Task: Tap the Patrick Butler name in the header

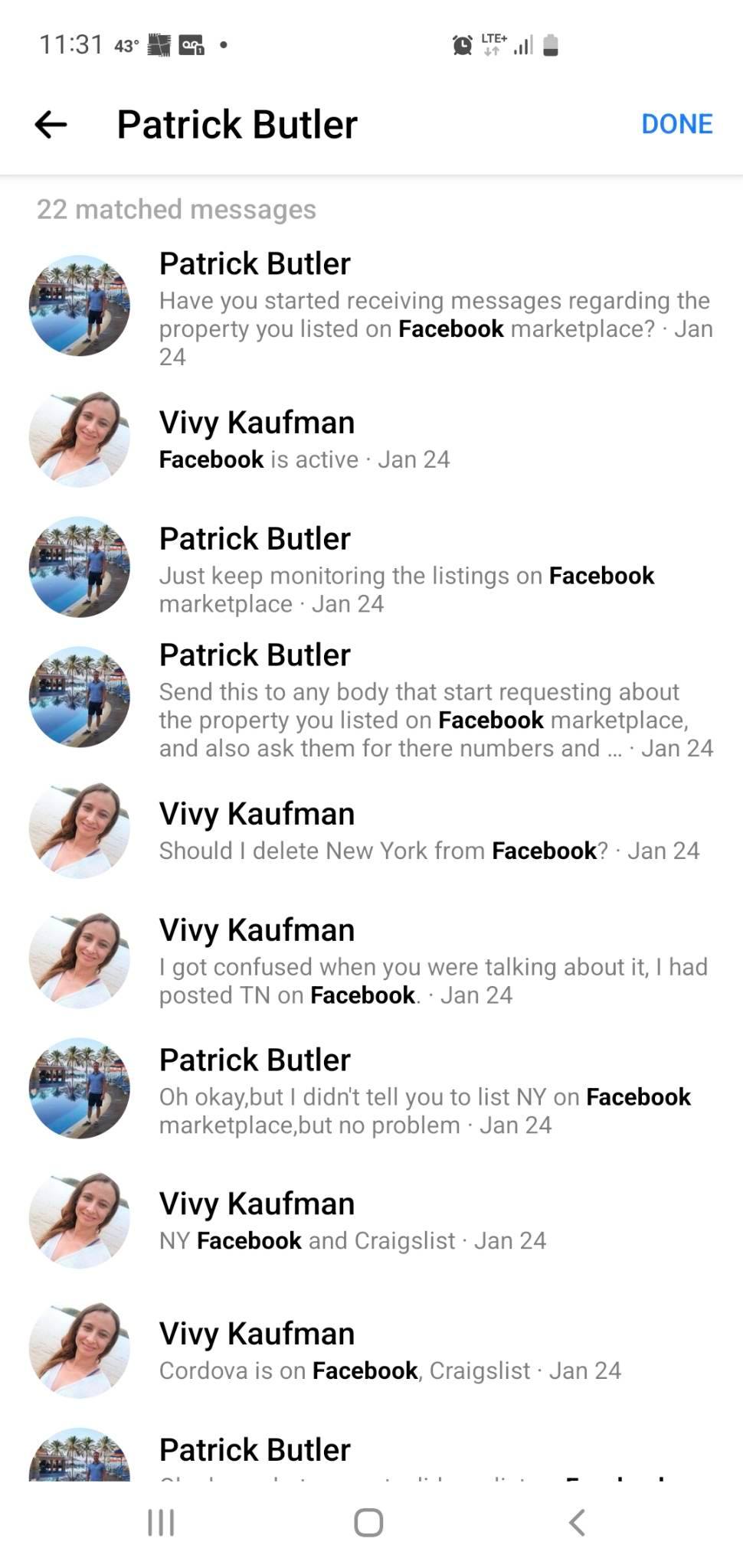Action: tap(236, 124)
